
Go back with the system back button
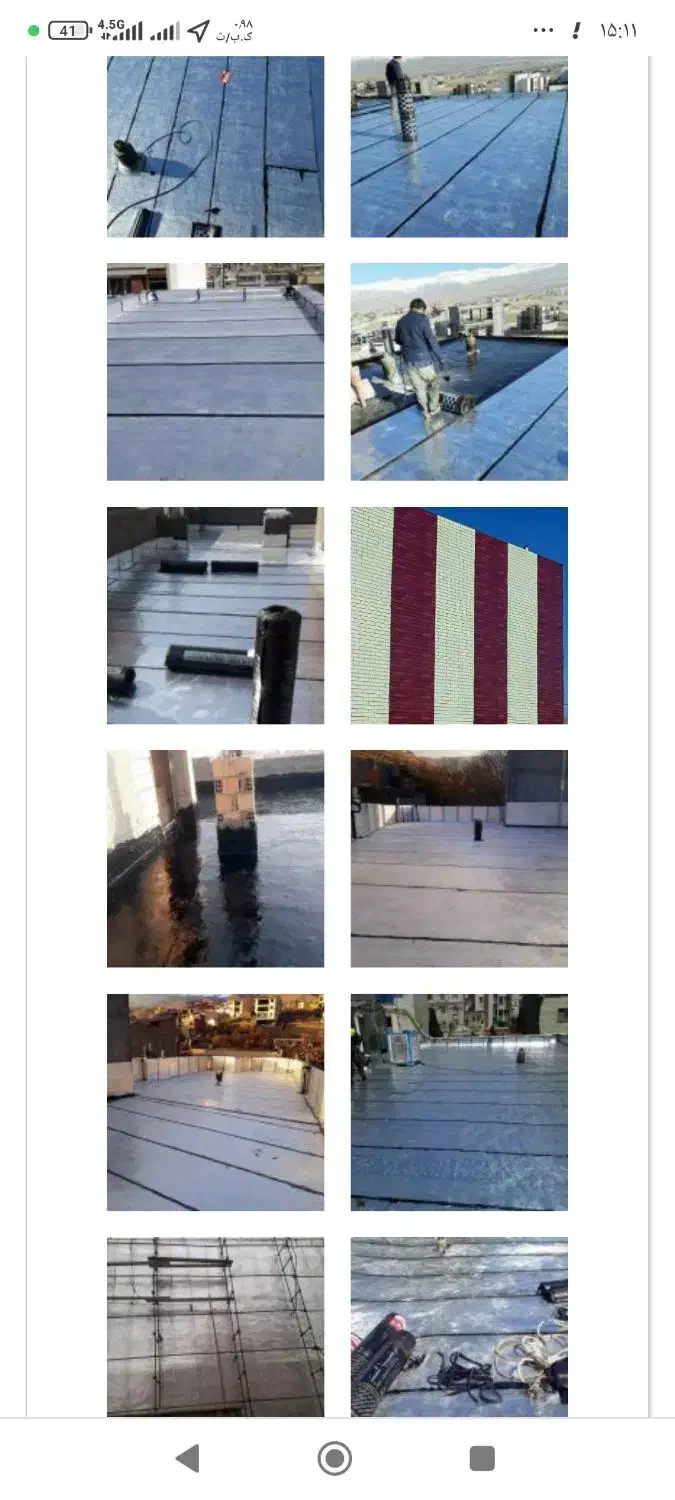click(x=187, y=1459)
